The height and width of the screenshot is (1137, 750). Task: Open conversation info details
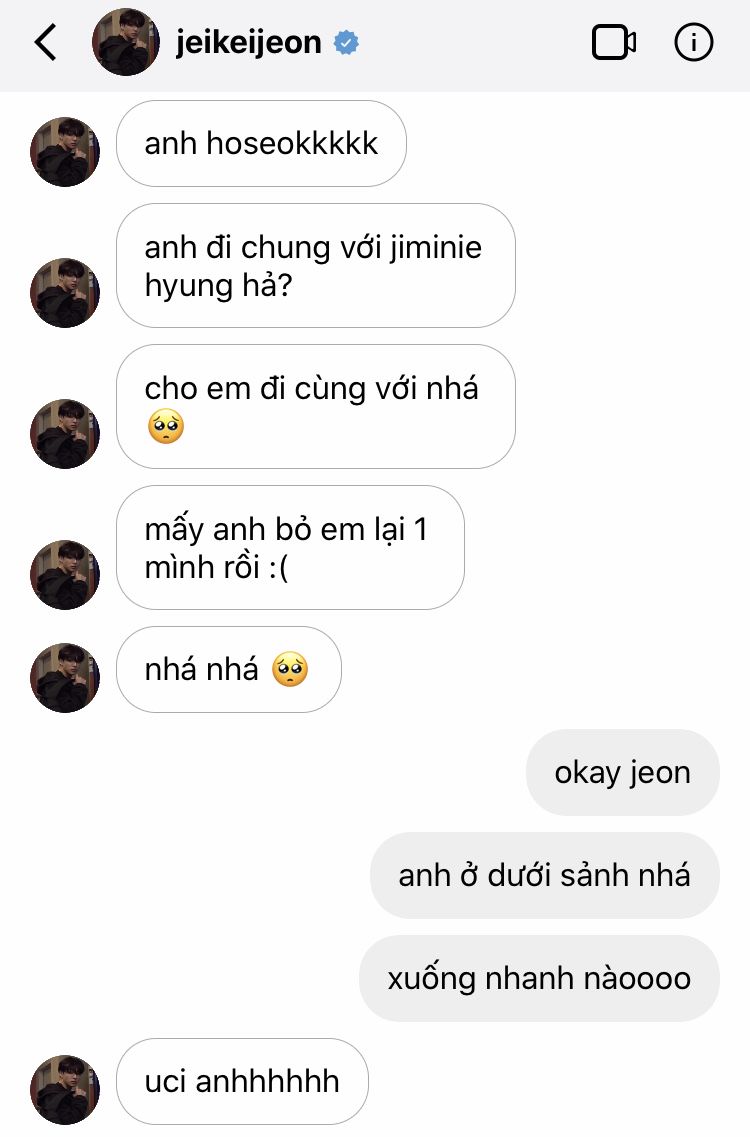click(x=694, y=43)
